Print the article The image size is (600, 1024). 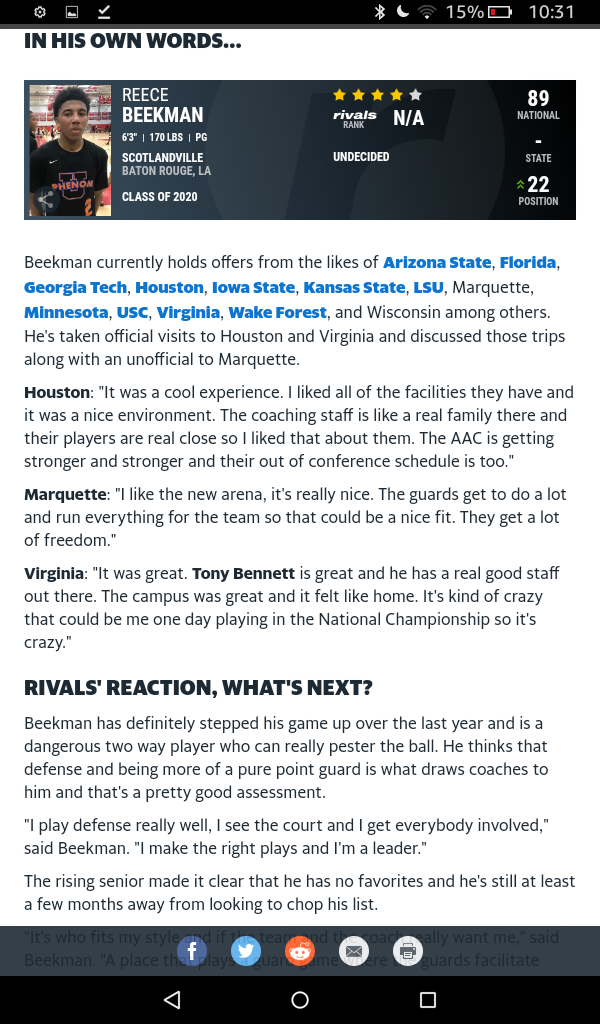tap(408, 950)
